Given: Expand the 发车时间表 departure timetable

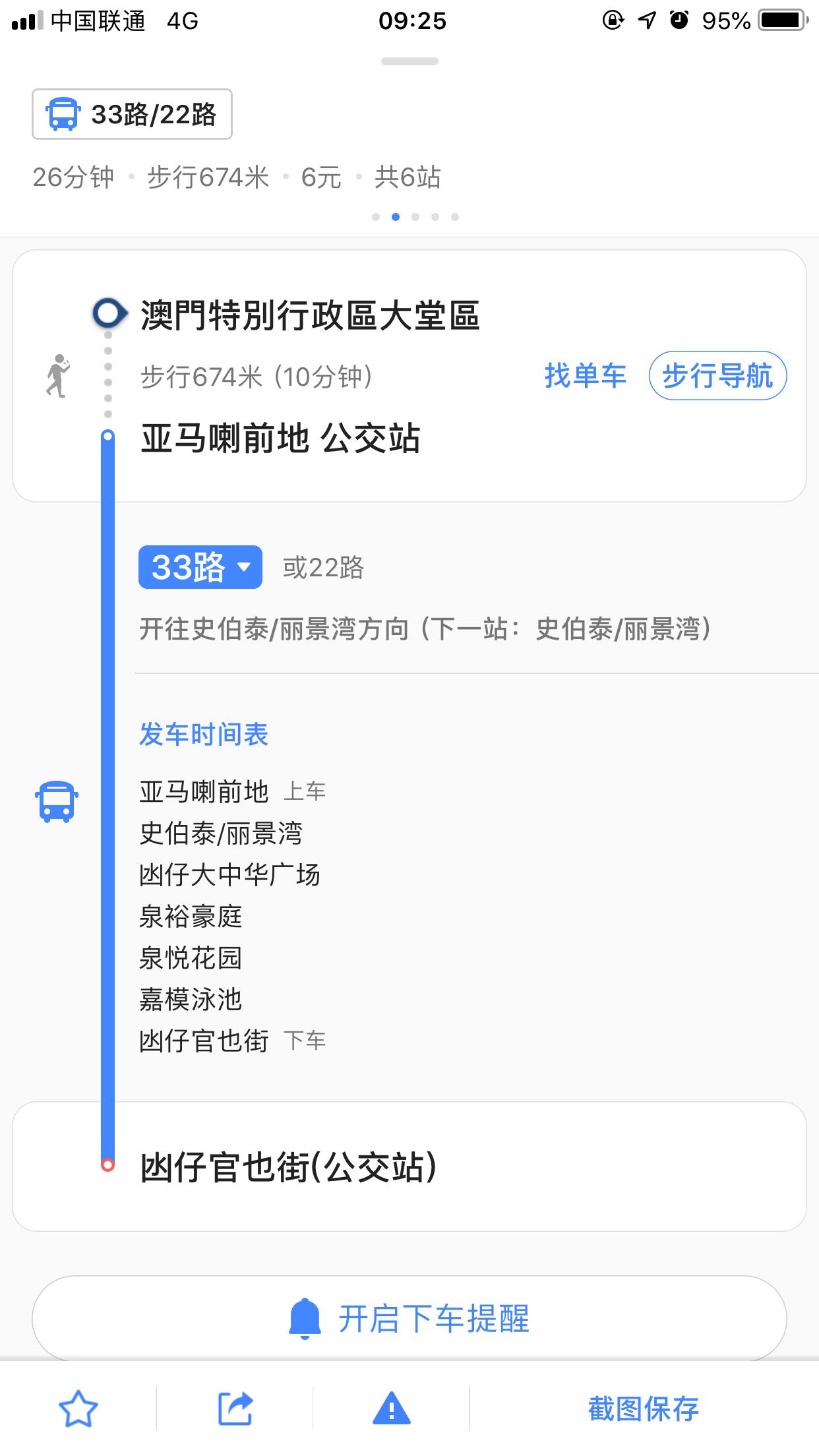Looking at the screenshot, I should 202,733.
